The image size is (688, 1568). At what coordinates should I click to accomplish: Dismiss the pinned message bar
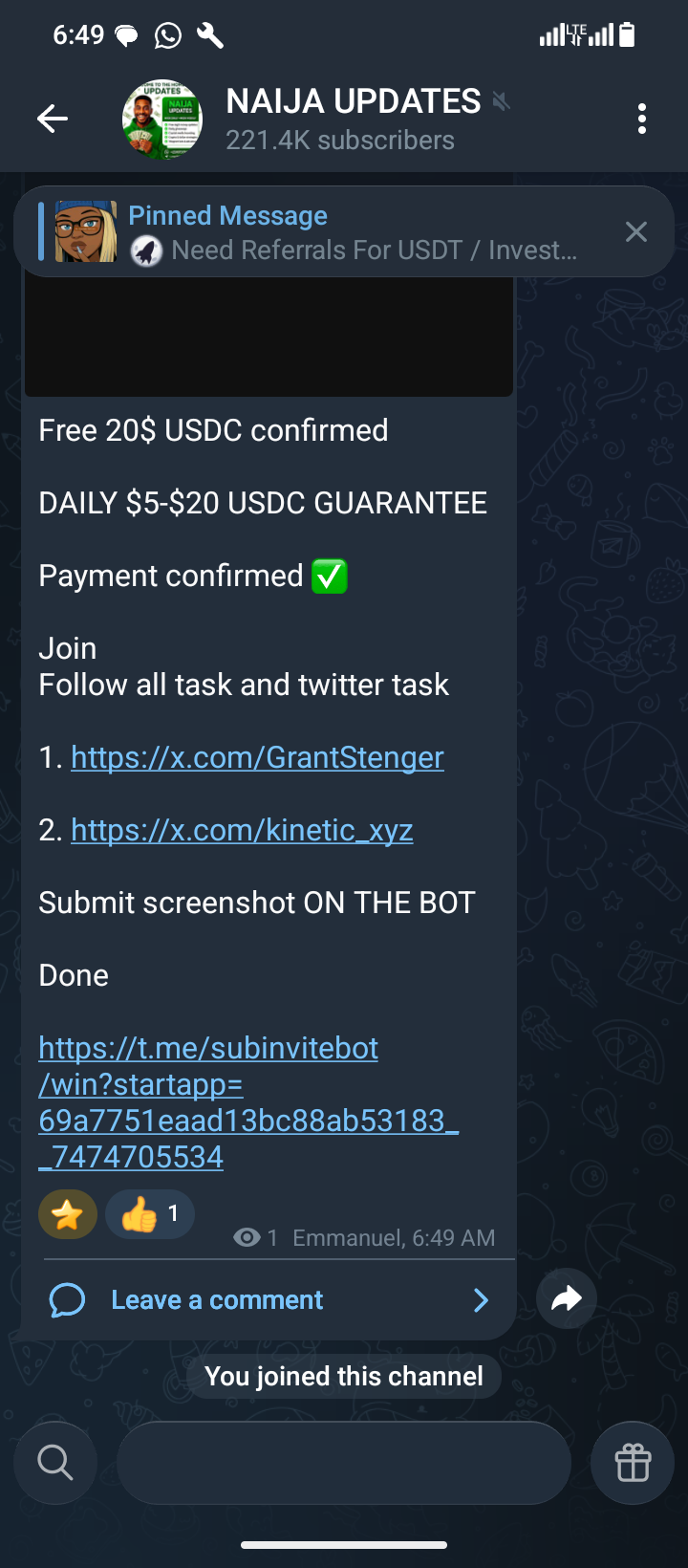pos(635,232)
